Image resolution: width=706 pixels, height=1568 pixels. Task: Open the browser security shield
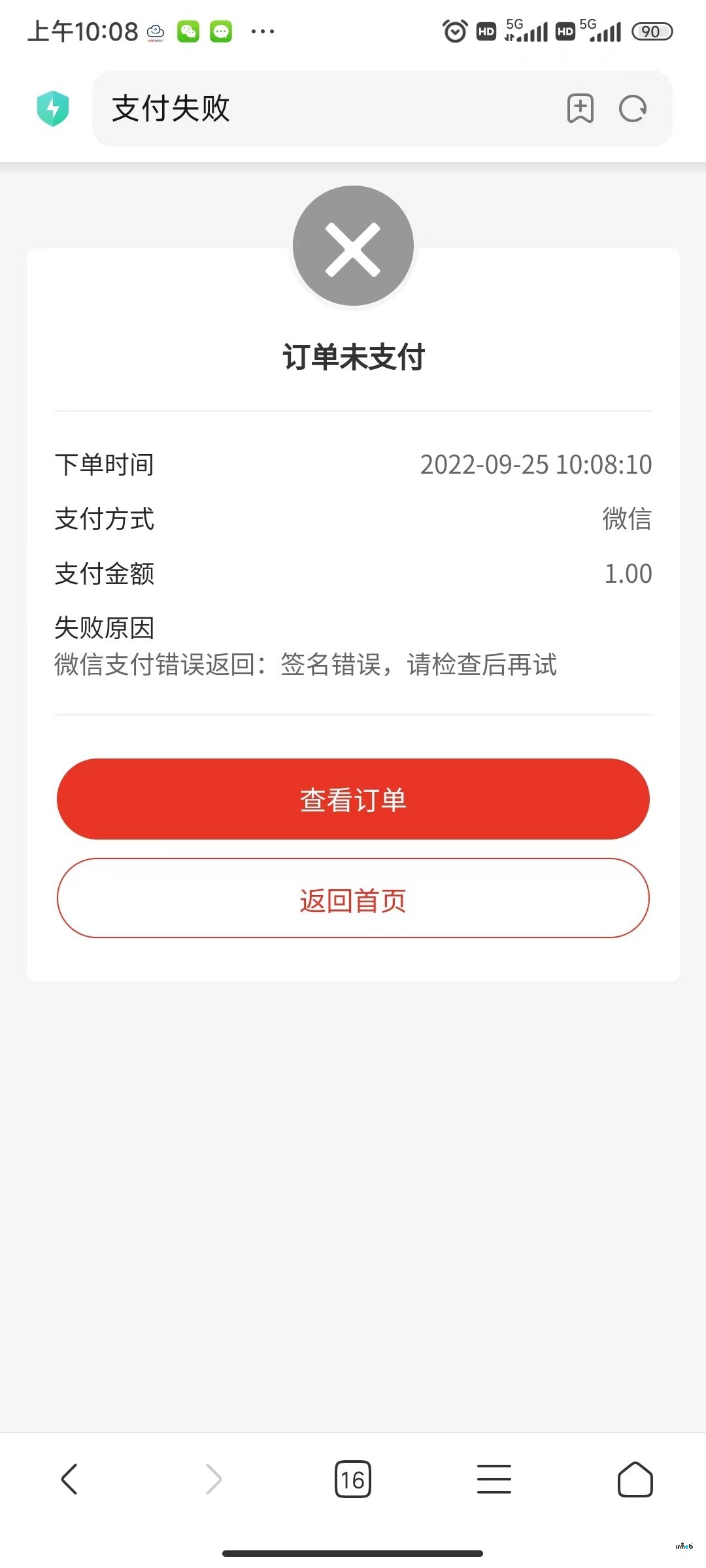point(53,108)
